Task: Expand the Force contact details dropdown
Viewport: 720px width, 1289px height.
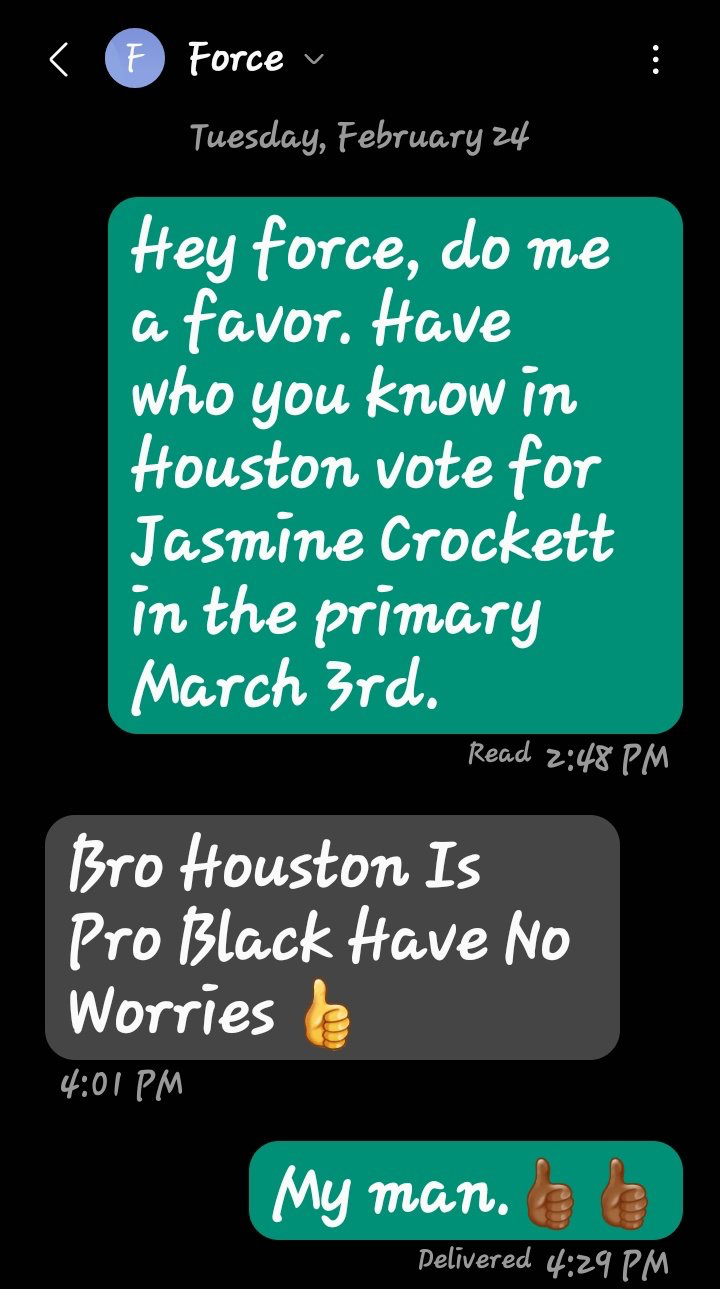Action: pos(313,60)
